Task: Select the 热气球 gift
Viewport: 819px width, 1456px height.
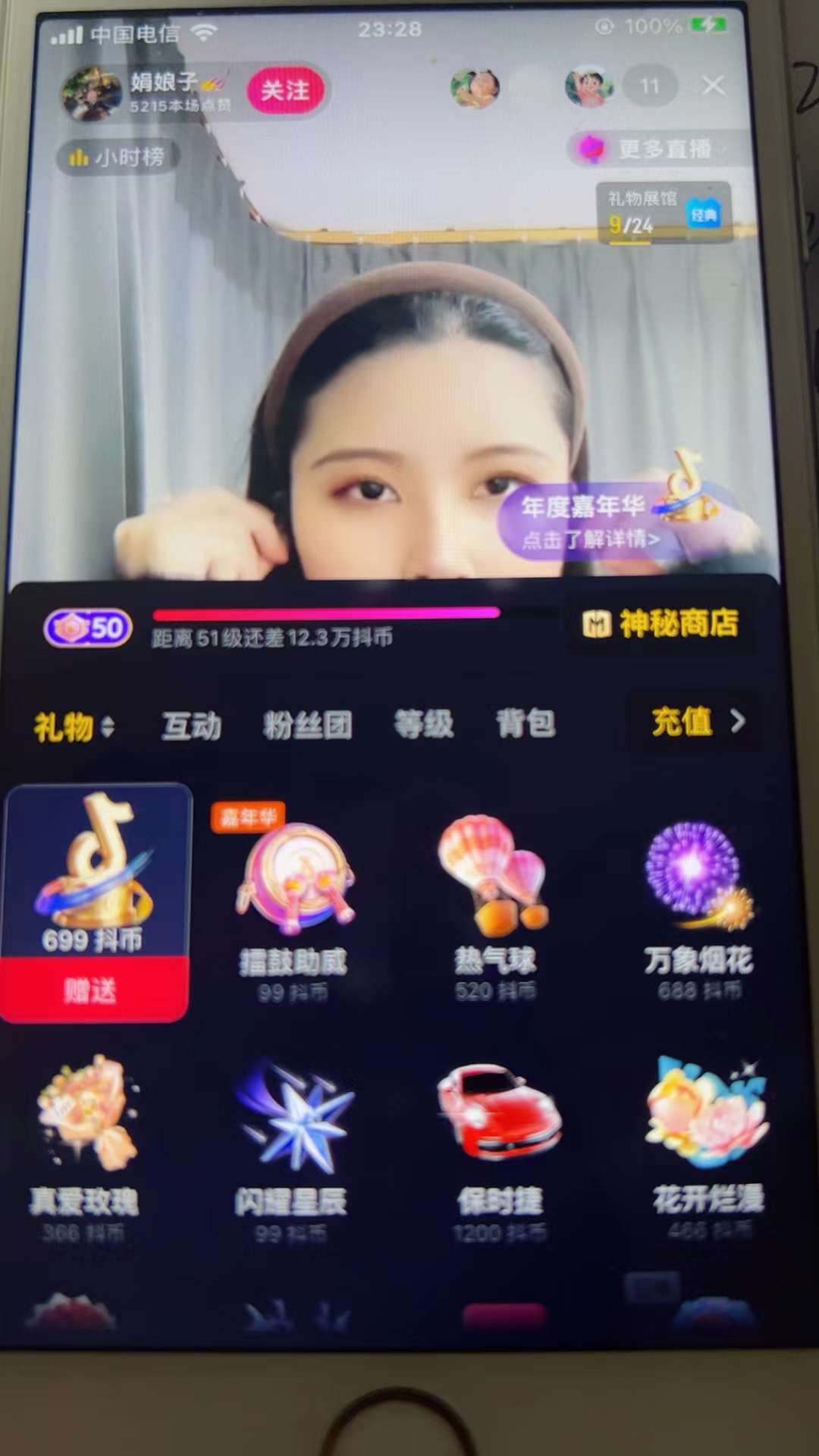Action: point(494,902)
